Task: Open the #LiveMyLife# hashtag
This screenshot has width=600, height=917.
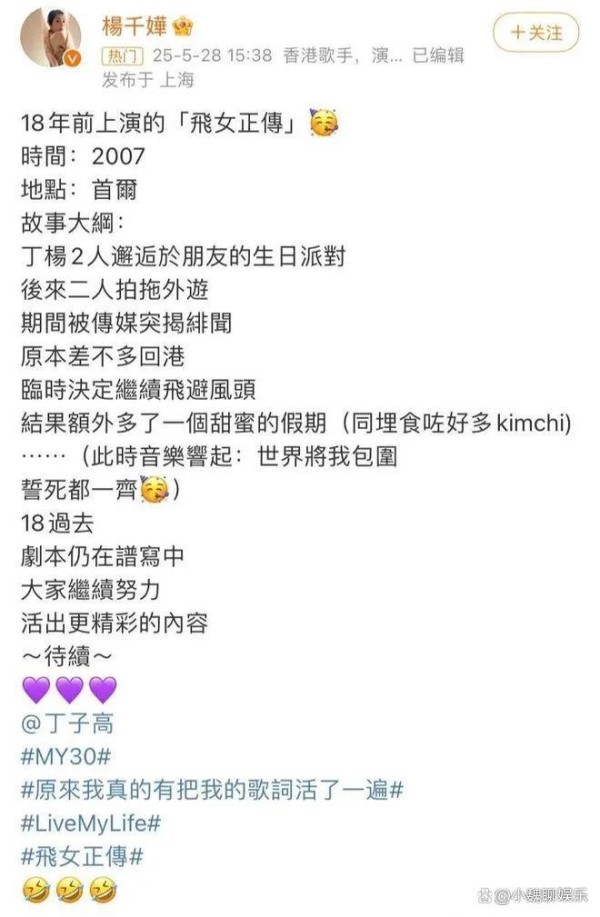Action: click(91, 822)
